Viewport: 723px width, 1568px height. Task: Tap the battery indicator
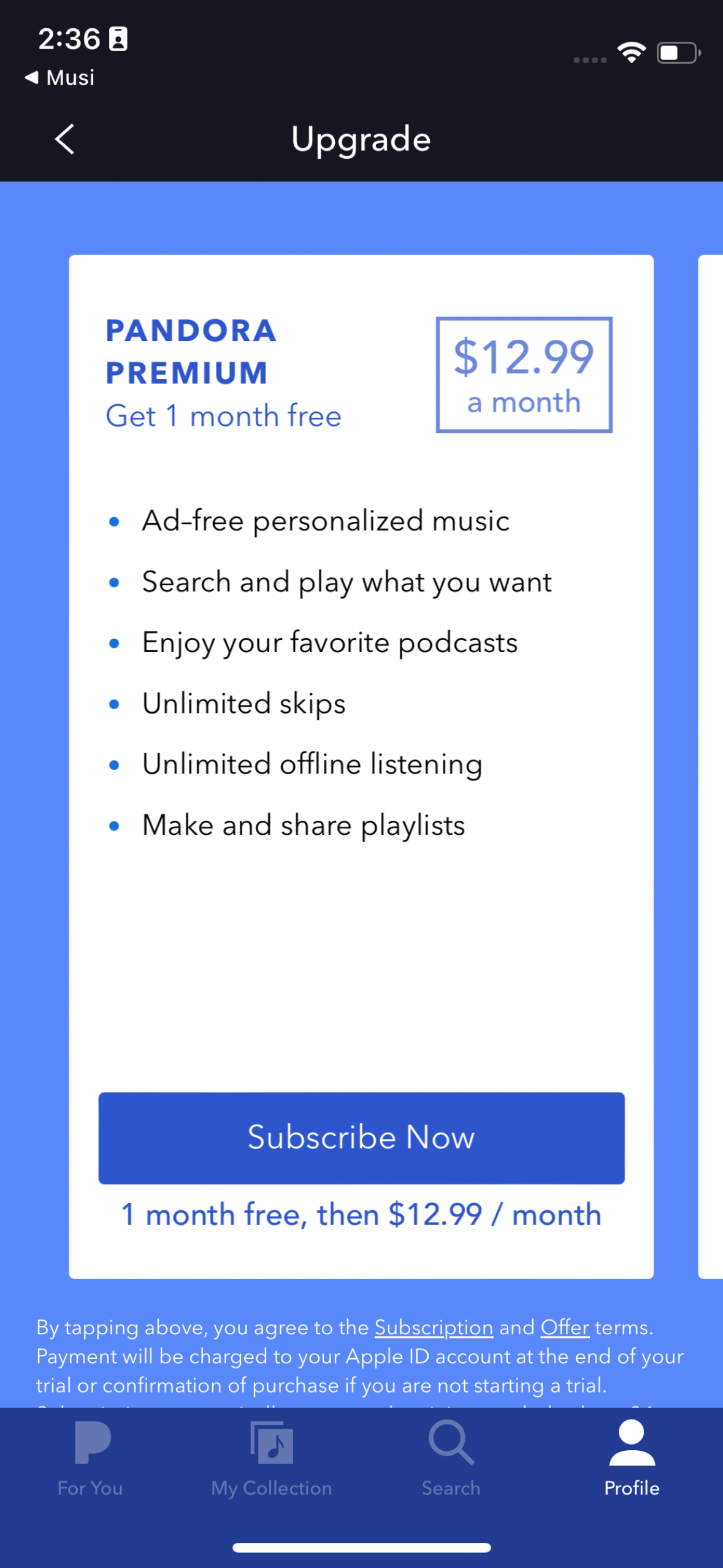coord(676,53)
